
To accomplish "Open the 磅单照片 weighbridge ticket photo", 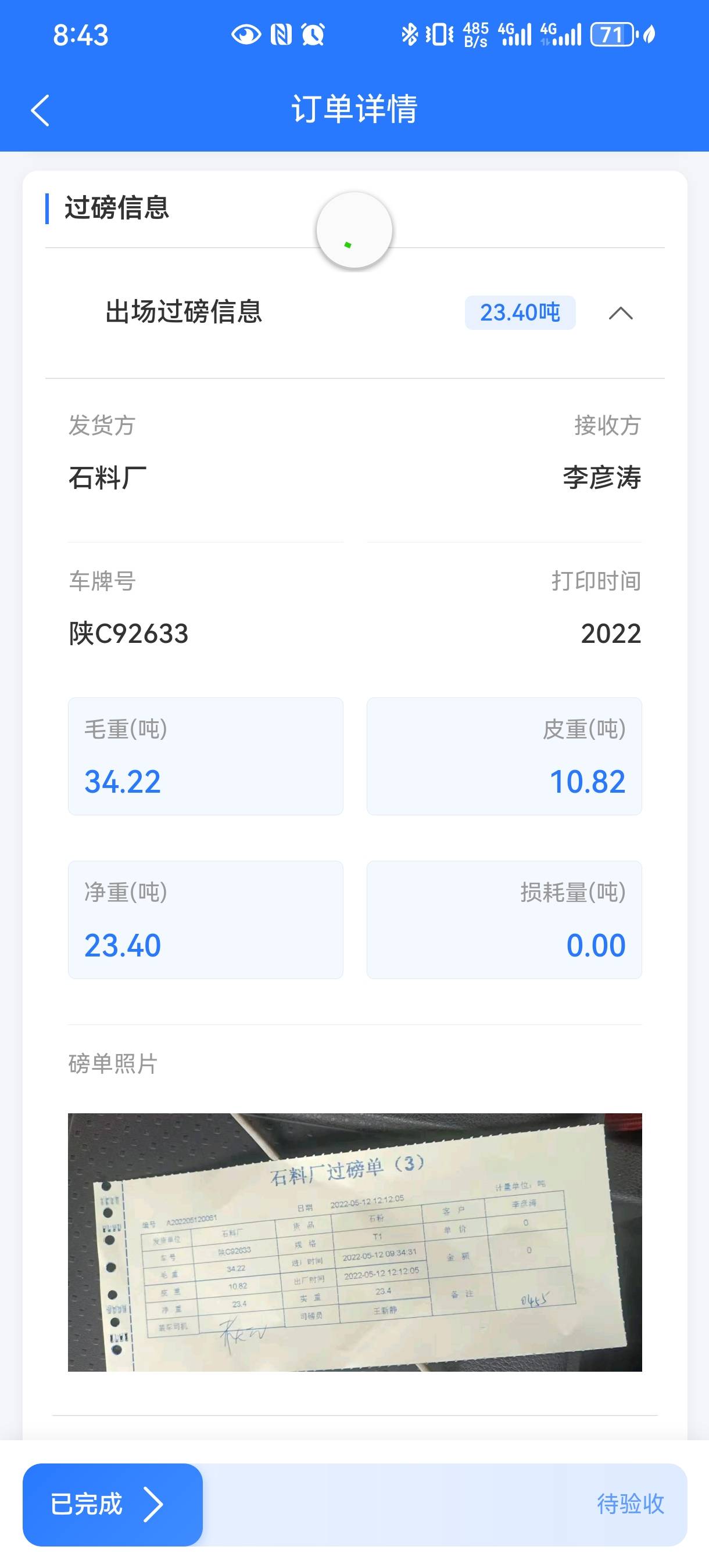I will coord(354,1242).
